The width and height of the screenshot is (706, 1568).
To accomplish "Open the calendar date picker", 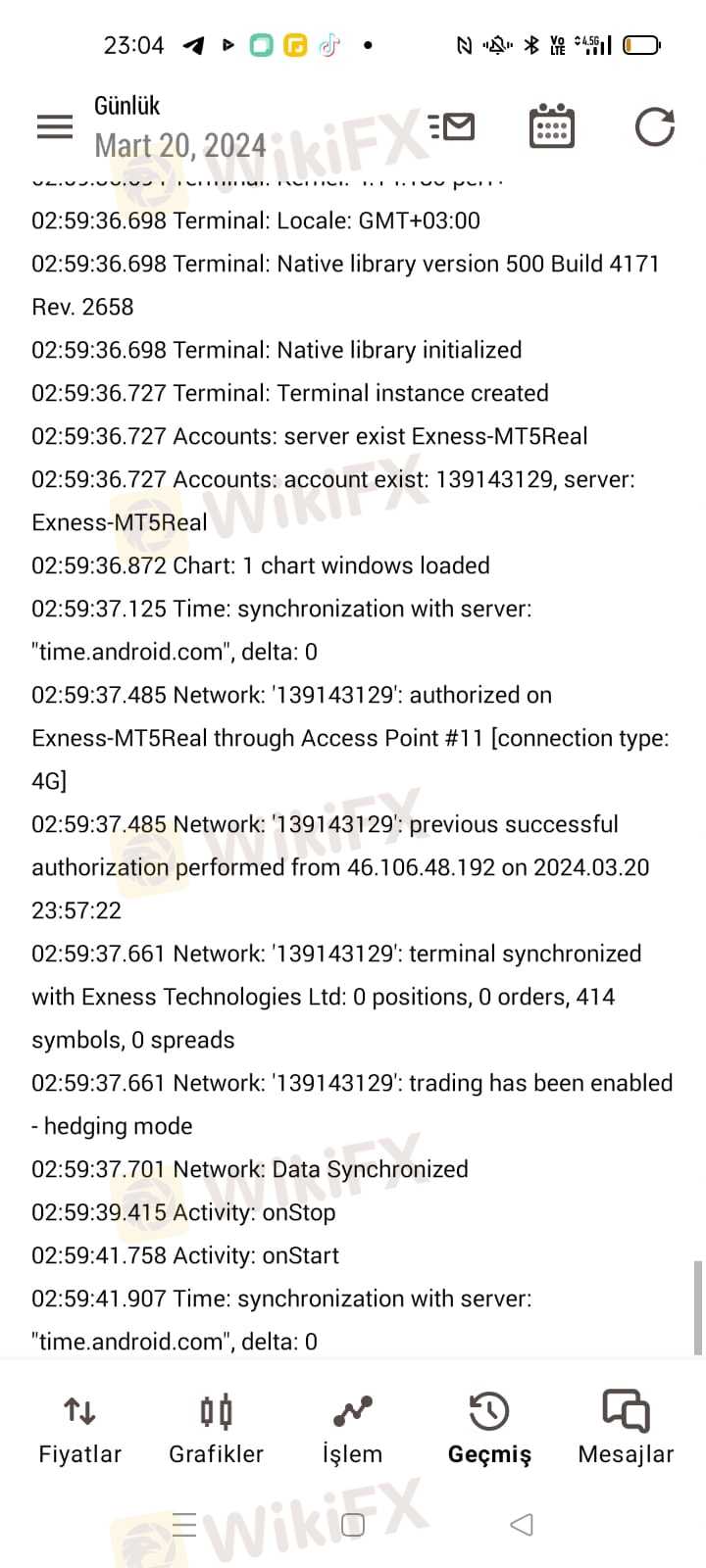I will coord(552,126).
